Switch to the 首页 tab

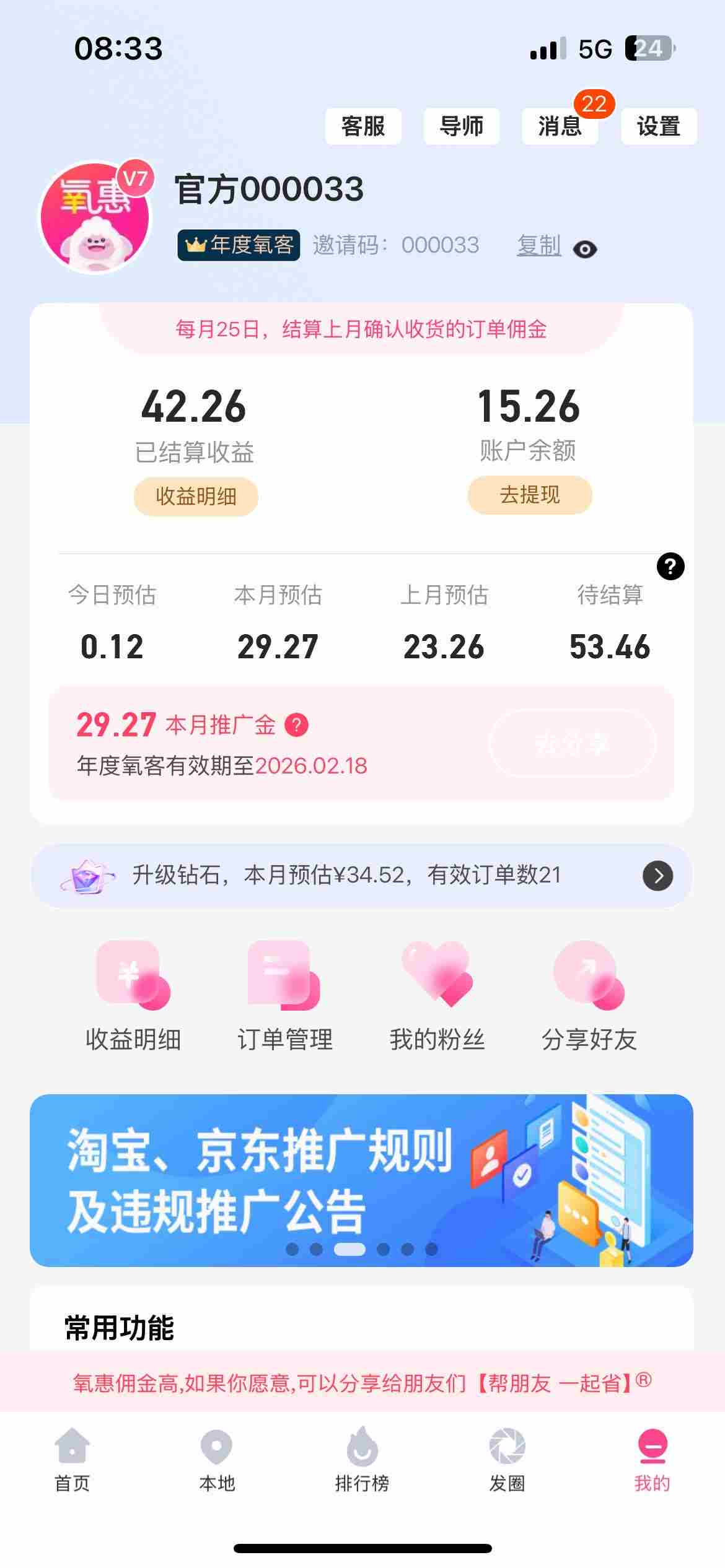click(72, 1459)
